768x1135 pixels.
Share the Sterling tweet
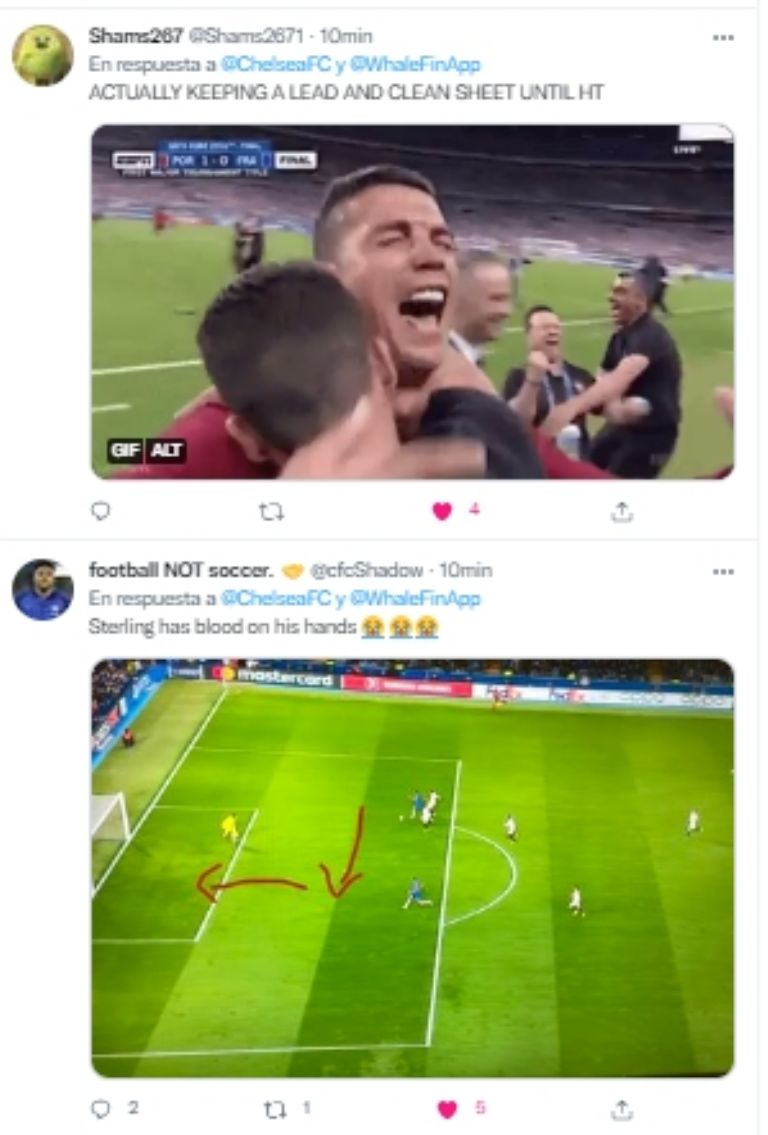pos(622,1109)
